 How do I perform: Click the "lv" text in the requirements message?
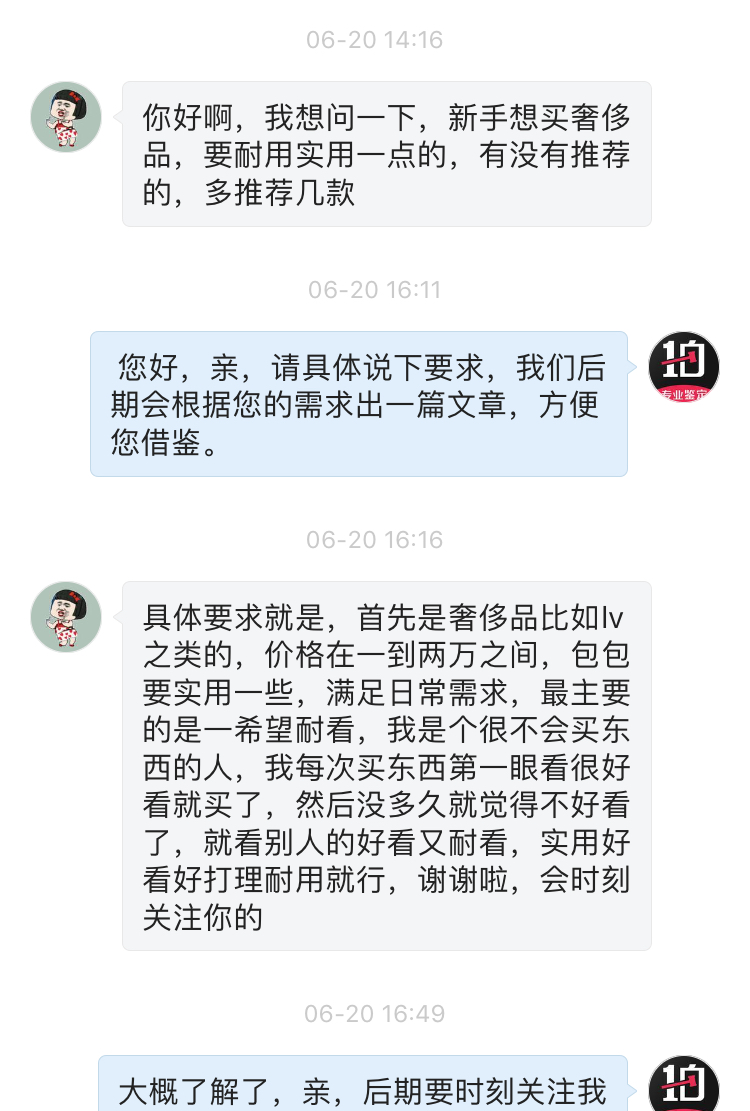[x=611, y=618]
